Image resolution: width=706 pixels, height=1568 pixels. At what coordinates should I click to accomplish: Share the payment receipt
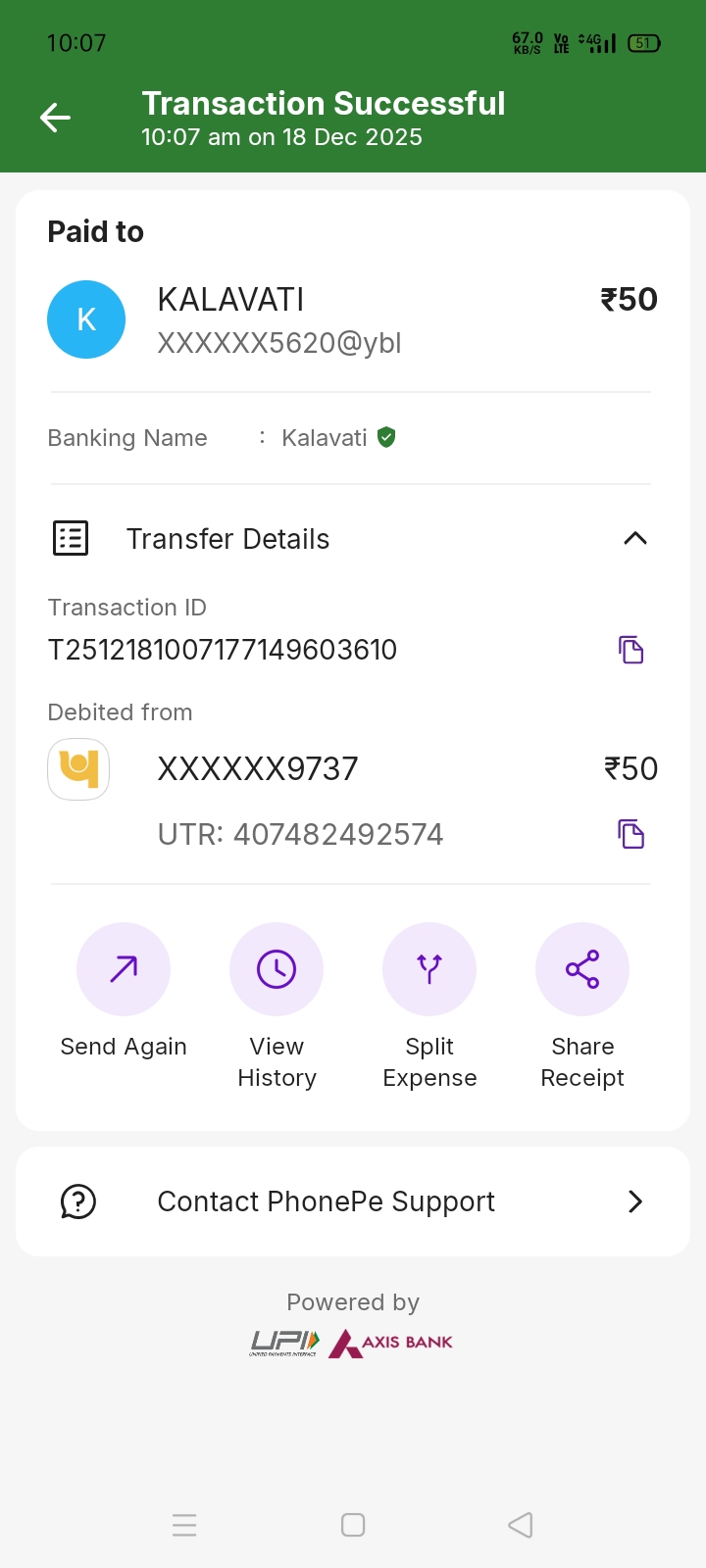click(x=582, y=969)
